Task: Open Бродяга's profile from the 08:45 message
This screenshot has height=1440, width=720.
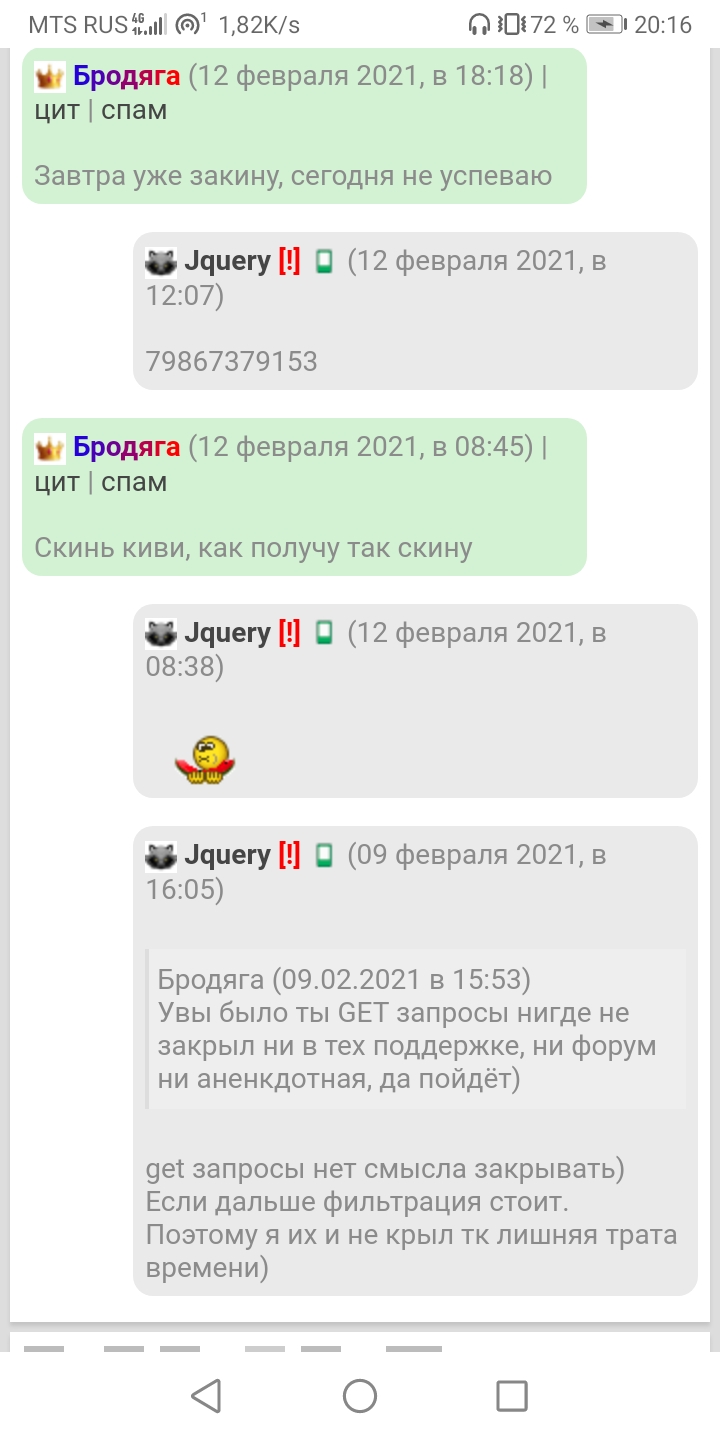Action: click(x=126, y=447)
